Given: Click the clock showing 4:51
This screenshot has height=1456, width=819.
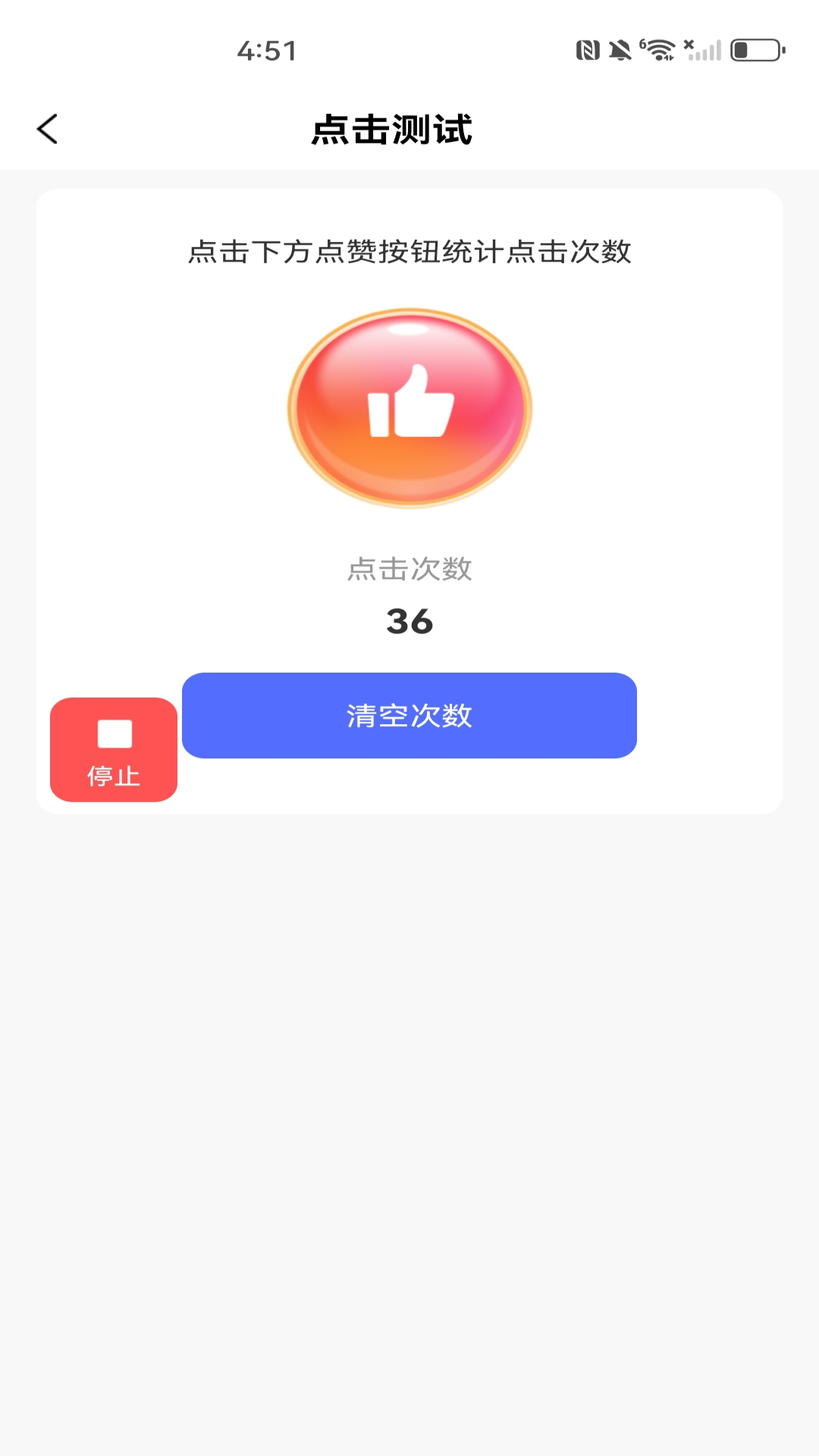Looking at the screenshot, I should (x=267, y=49).
